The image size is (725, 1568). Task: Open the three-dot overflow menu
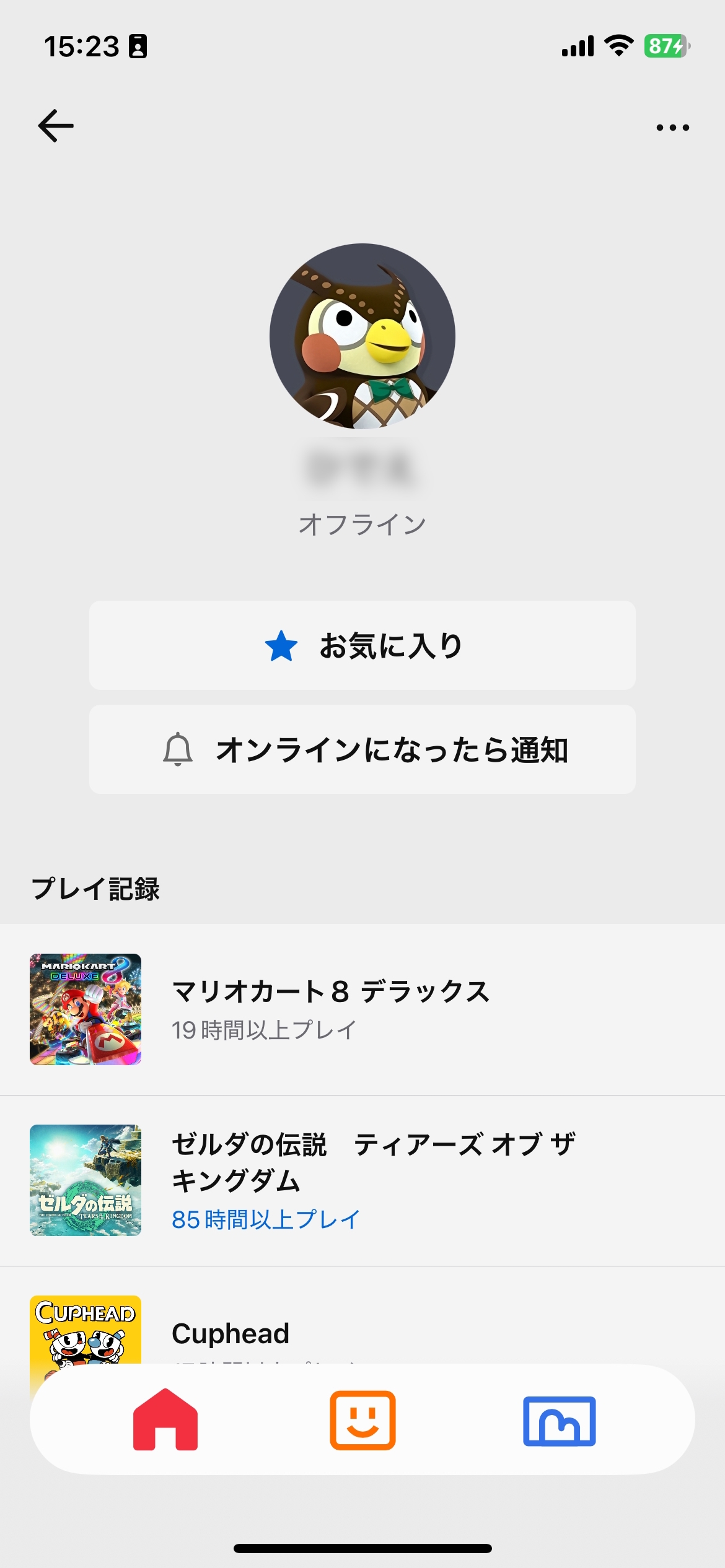click(672, 128)
